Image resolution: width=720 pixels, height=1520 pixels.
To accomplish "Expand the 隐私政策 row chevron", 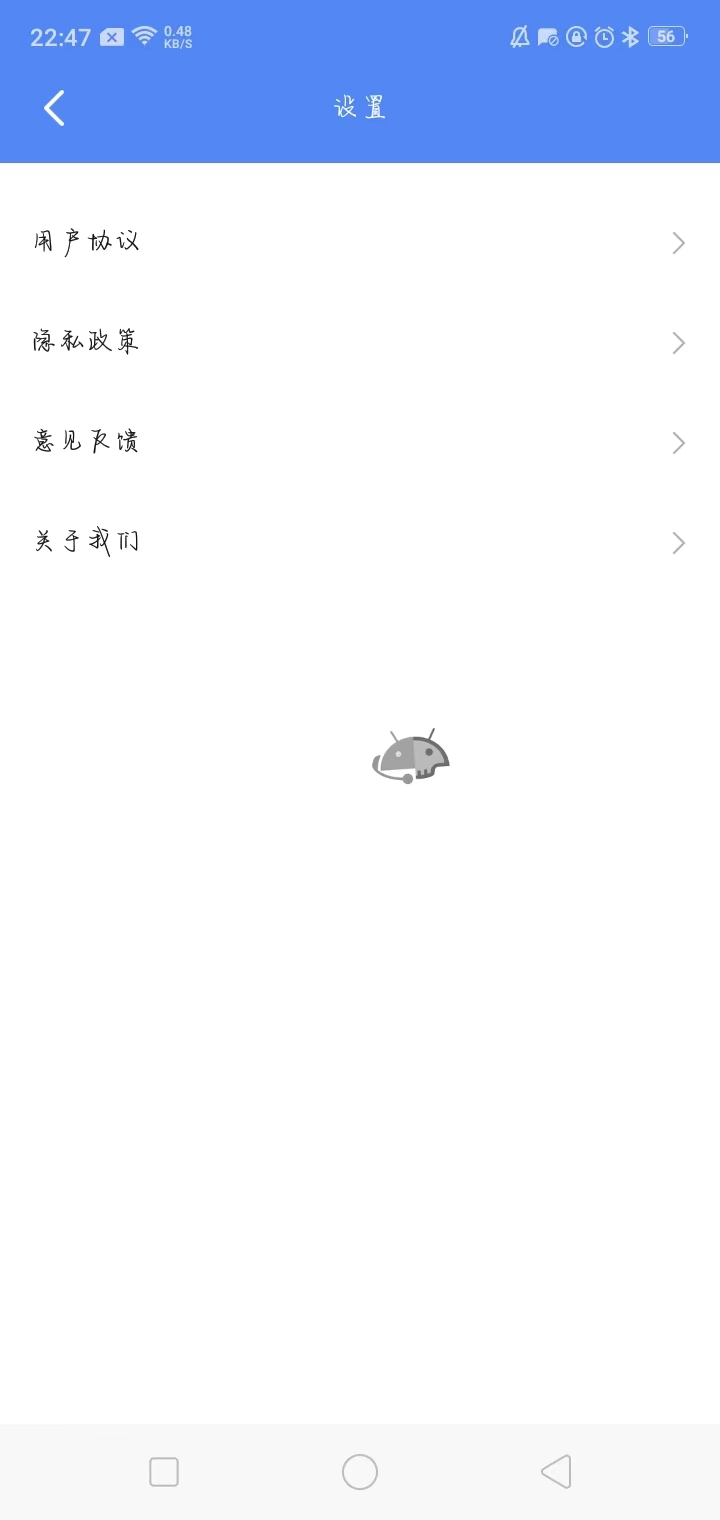I will 678,342.
